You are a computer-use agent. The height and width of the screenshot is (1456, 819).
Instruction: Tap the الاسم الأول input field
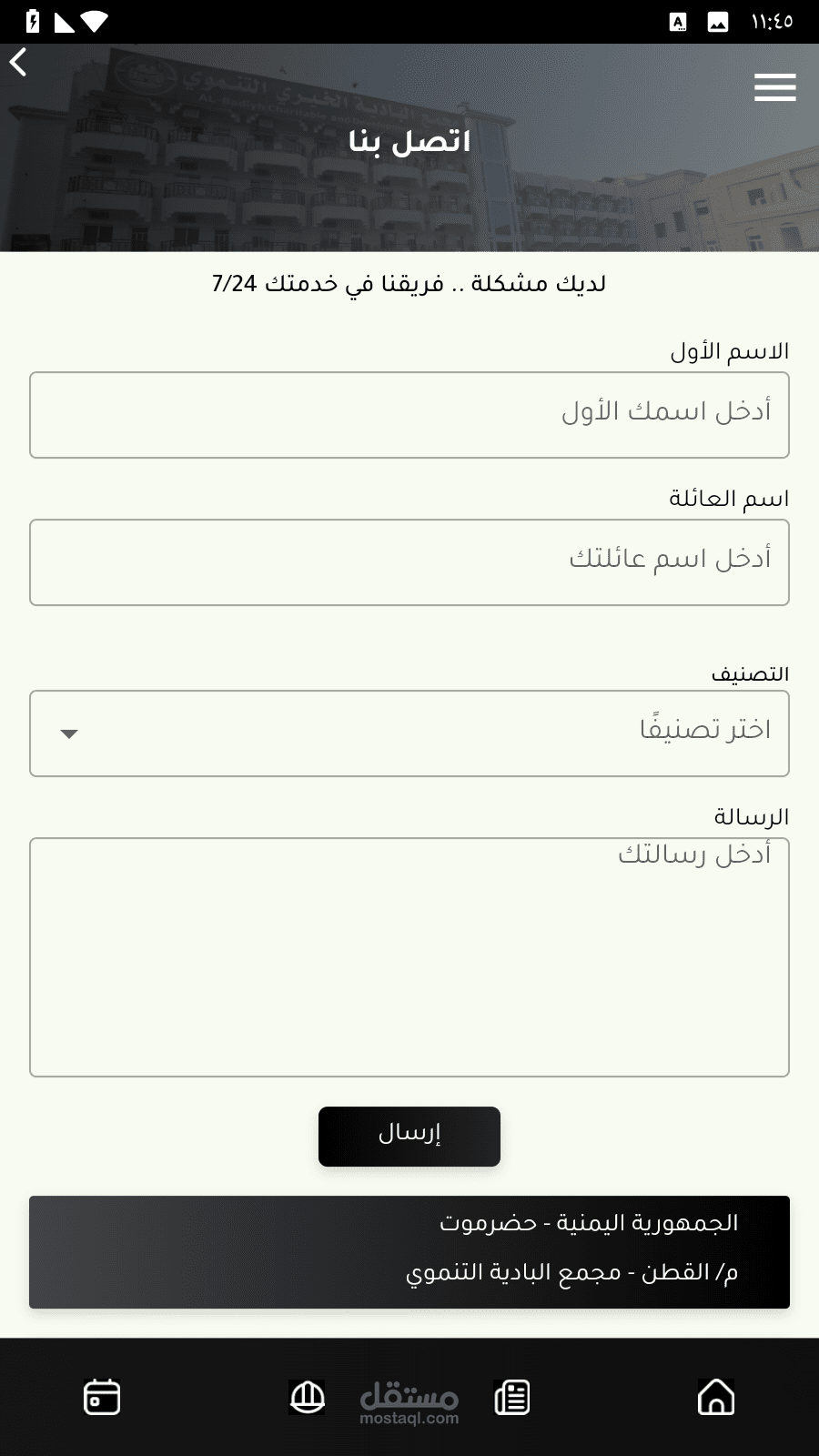coord(409,415)
